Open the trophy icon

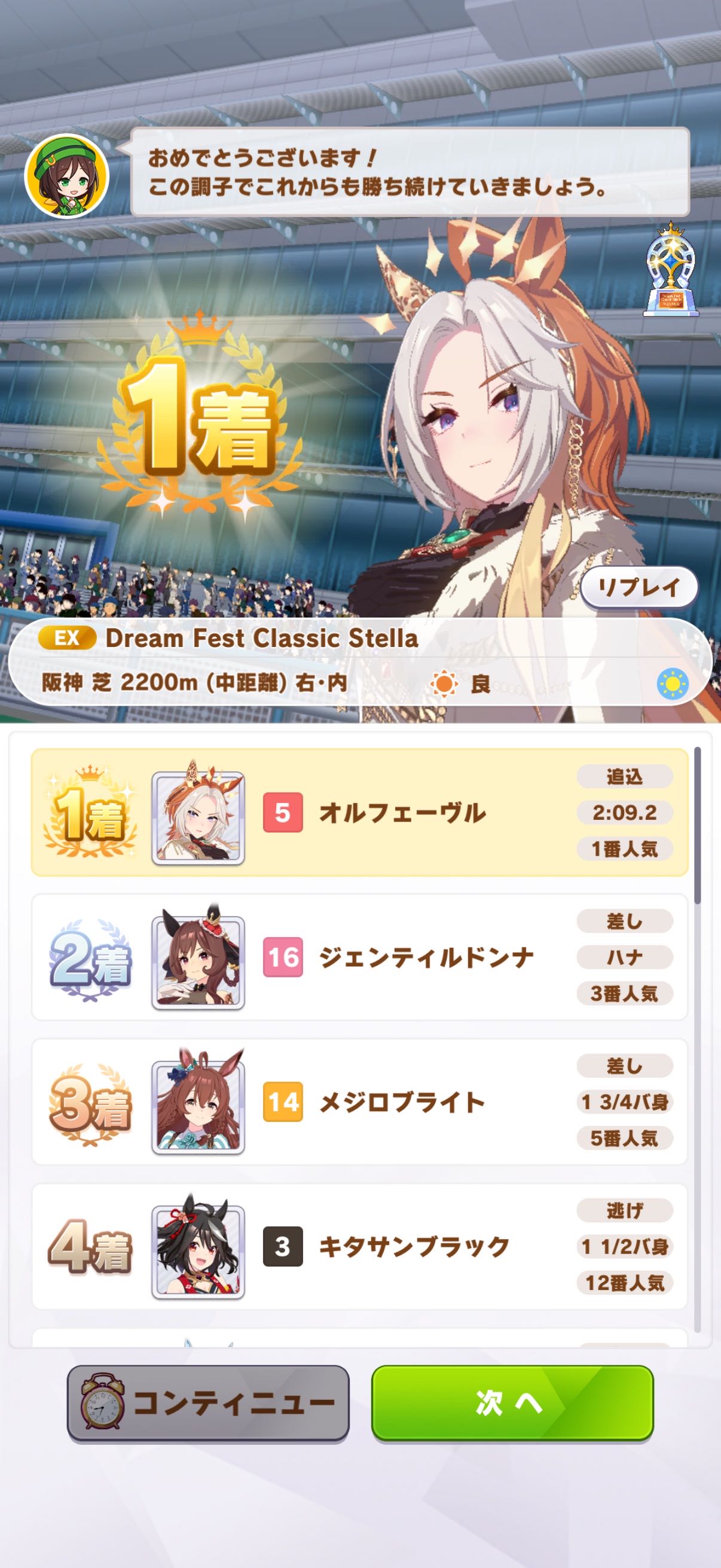(x=672, y=269)
